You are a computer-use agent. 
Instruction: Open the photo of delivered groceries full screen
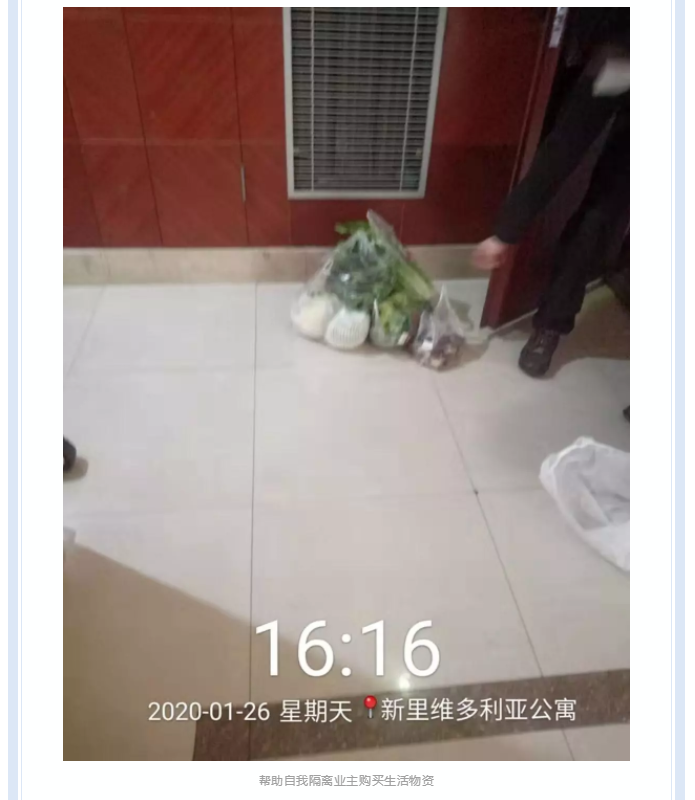346,384
